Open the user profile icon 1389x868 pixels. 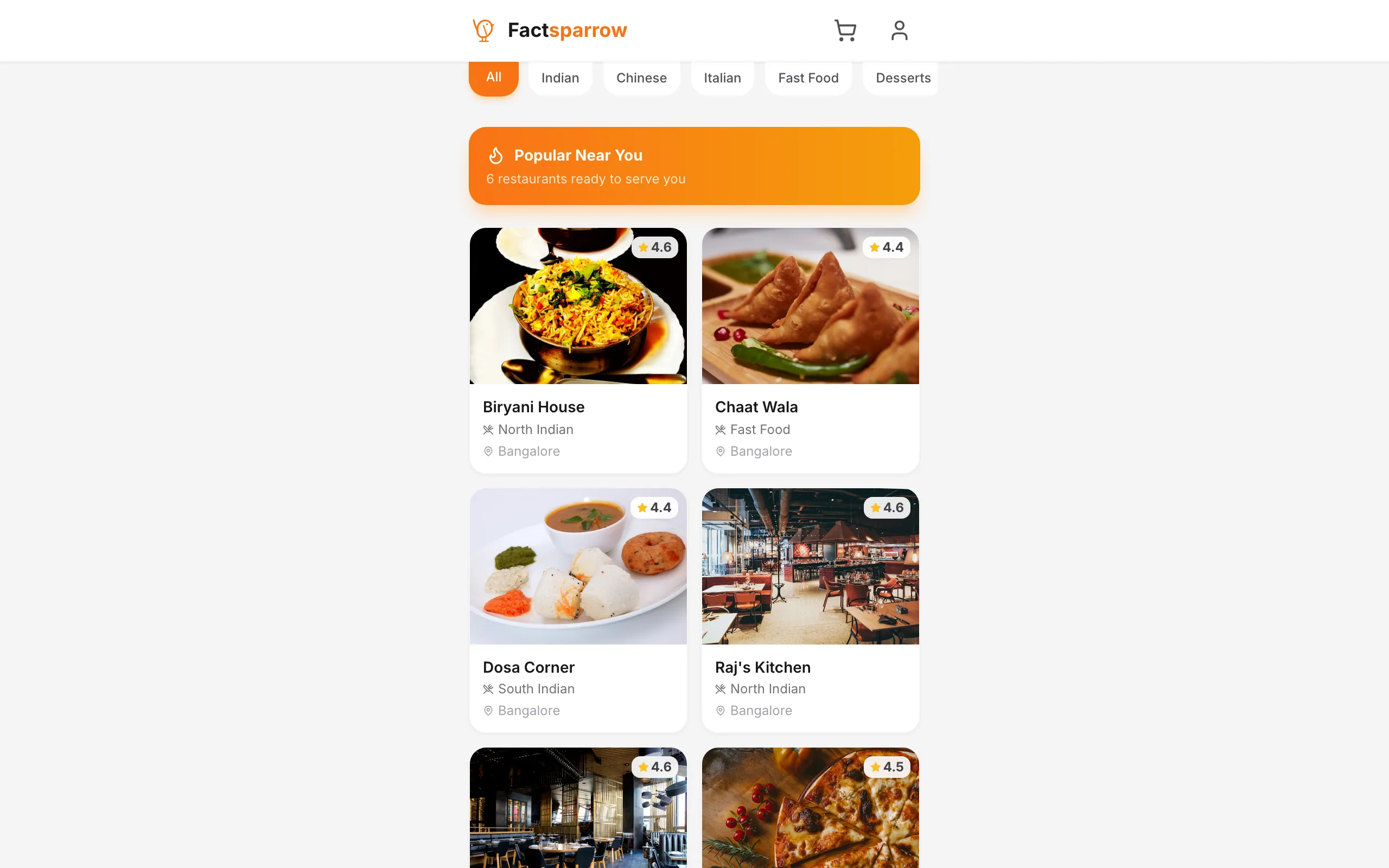pos(899,30)
